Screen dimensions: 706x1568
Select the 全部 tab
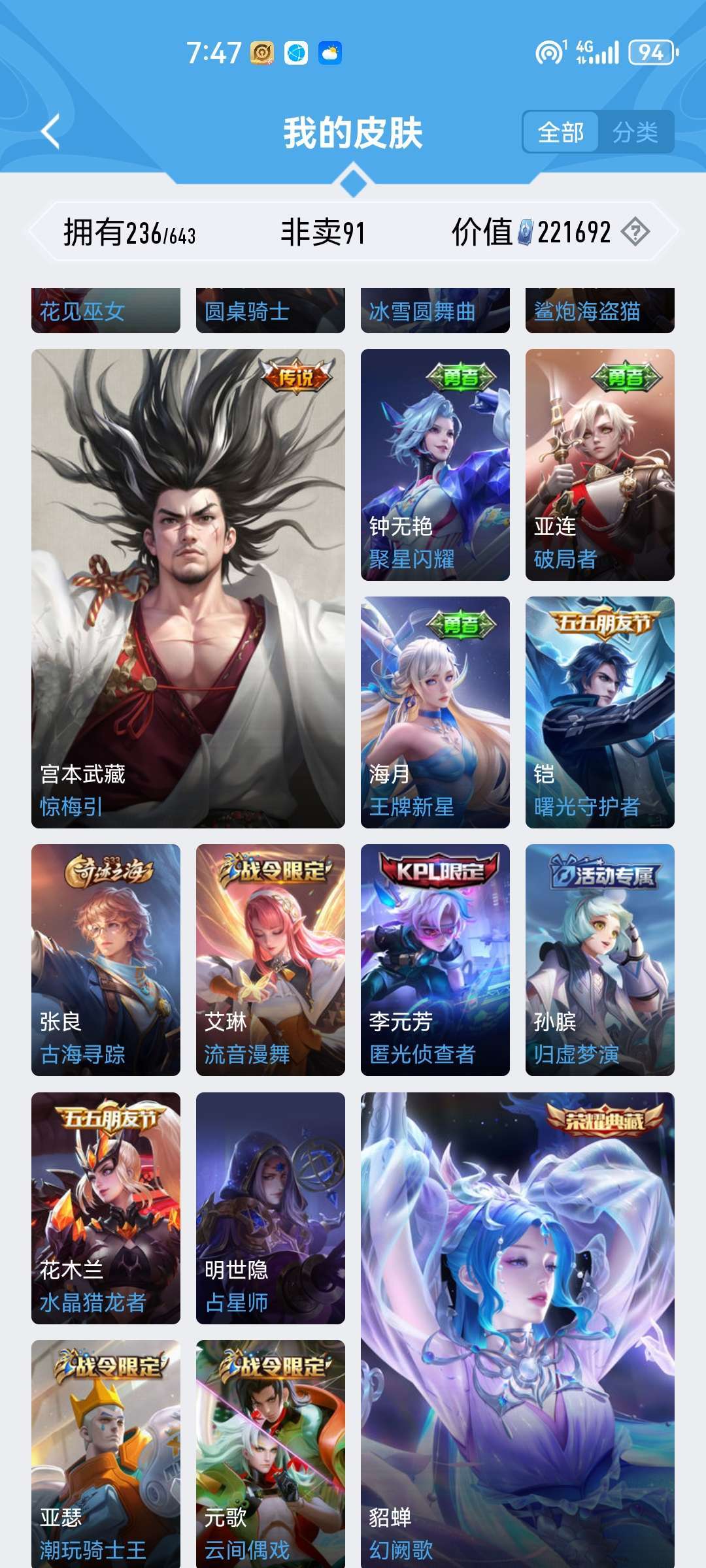point(560,133)
